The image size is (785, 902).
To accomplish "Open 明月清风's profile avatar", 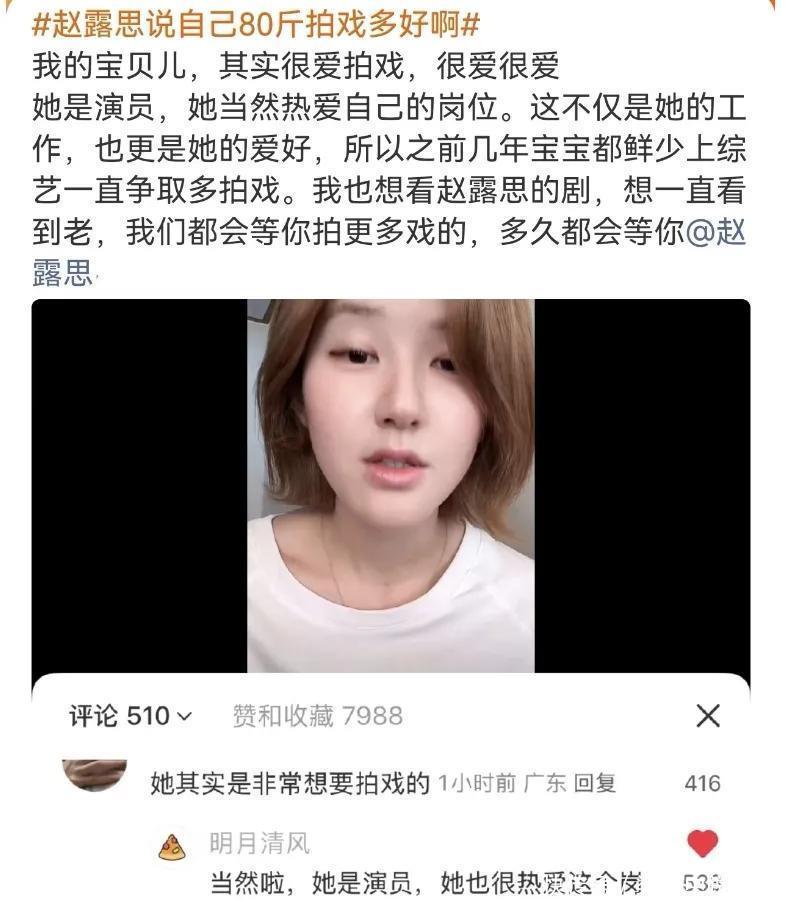I will click(172, 847).
